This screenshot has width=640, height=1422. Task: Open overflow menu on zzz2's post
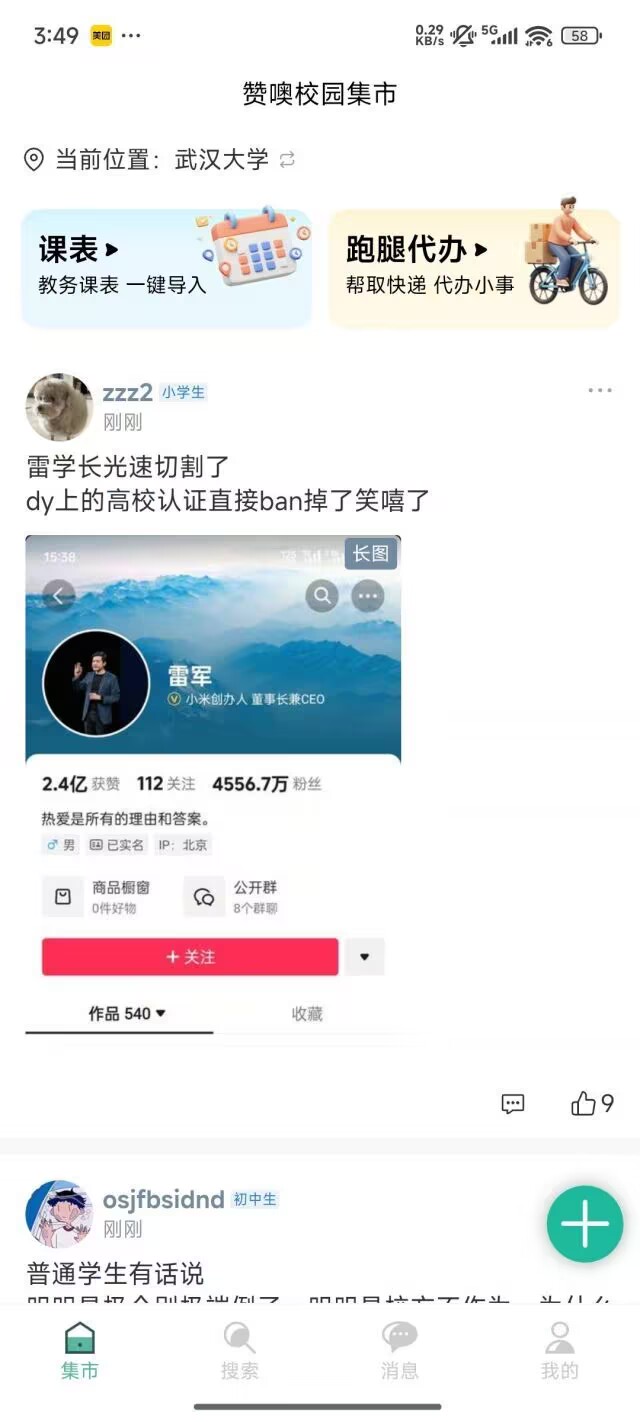[600, 391]
